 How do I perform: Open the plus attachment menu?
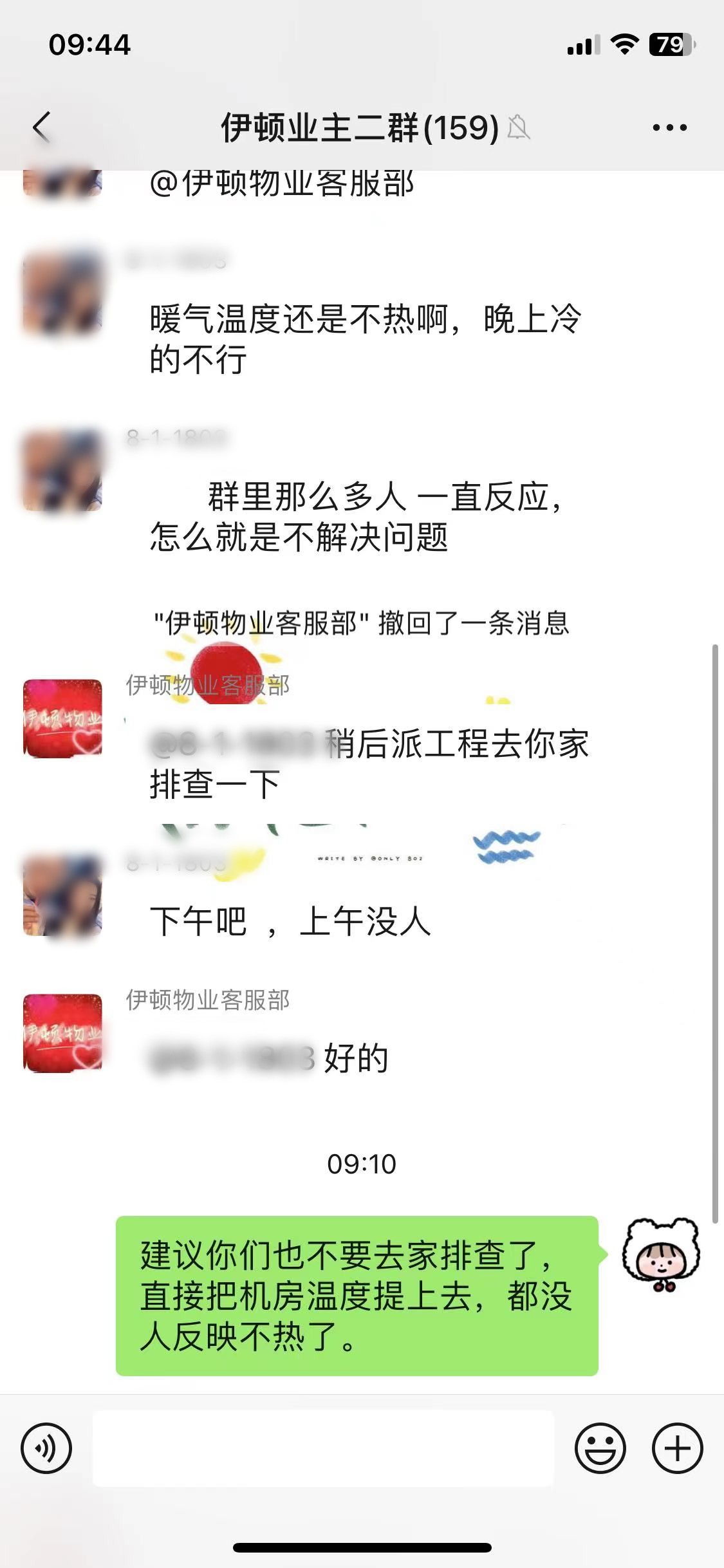point(677,1448)
